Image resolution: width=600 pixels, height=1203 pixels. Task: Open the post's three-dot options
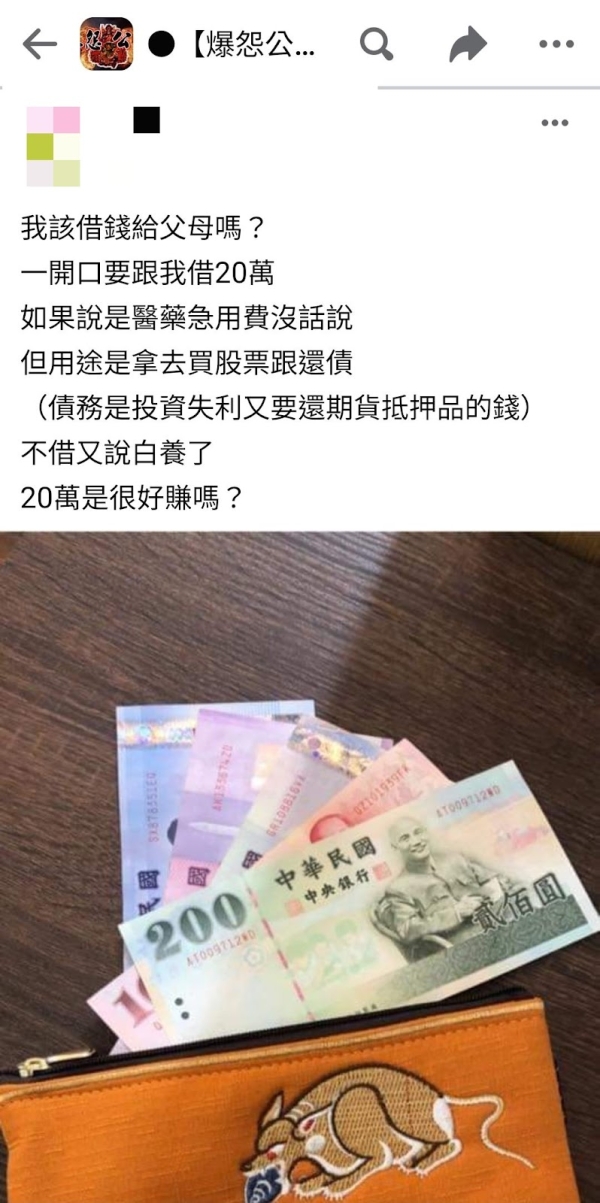click(554, 123)
